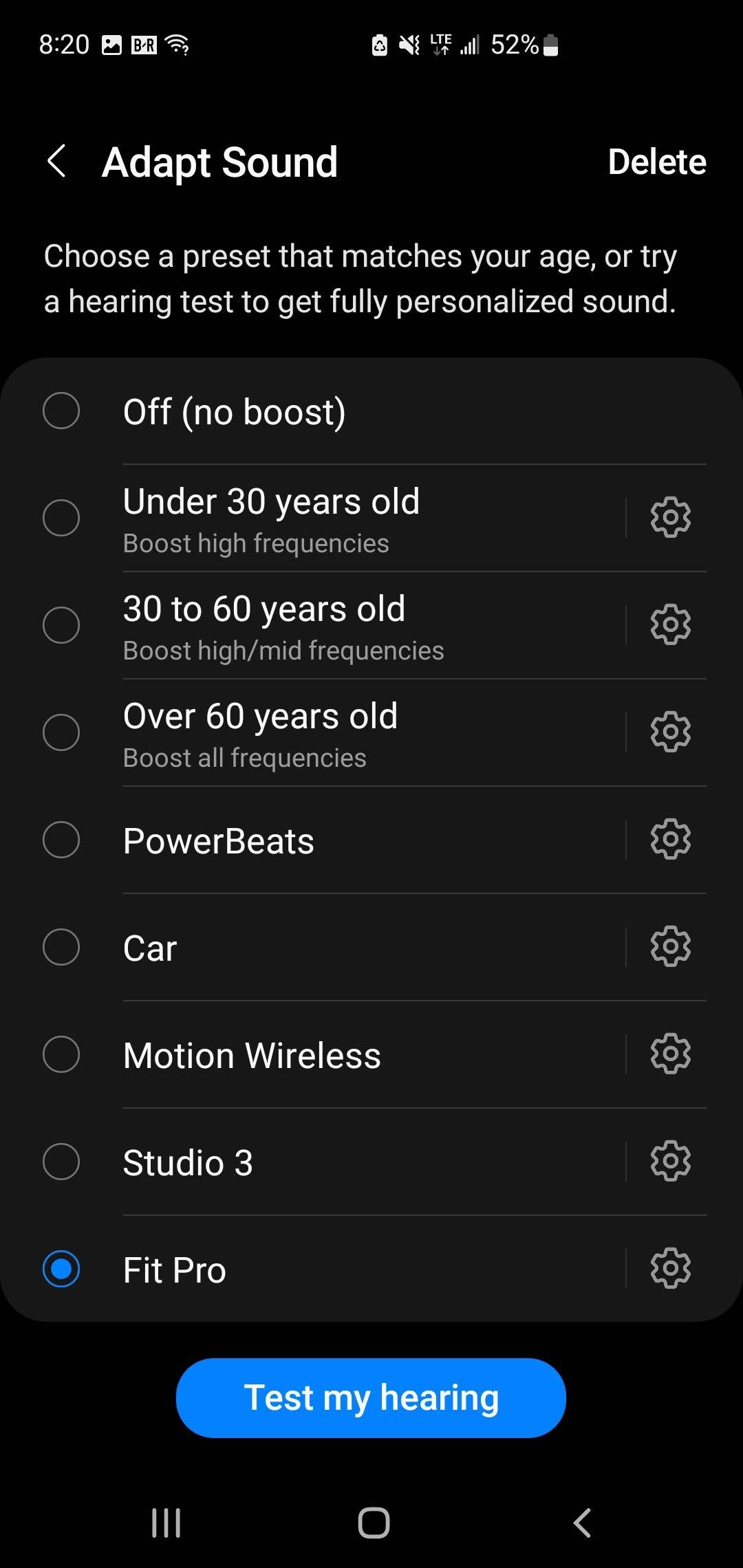Open the Studio 3 settings gear

670,1161
